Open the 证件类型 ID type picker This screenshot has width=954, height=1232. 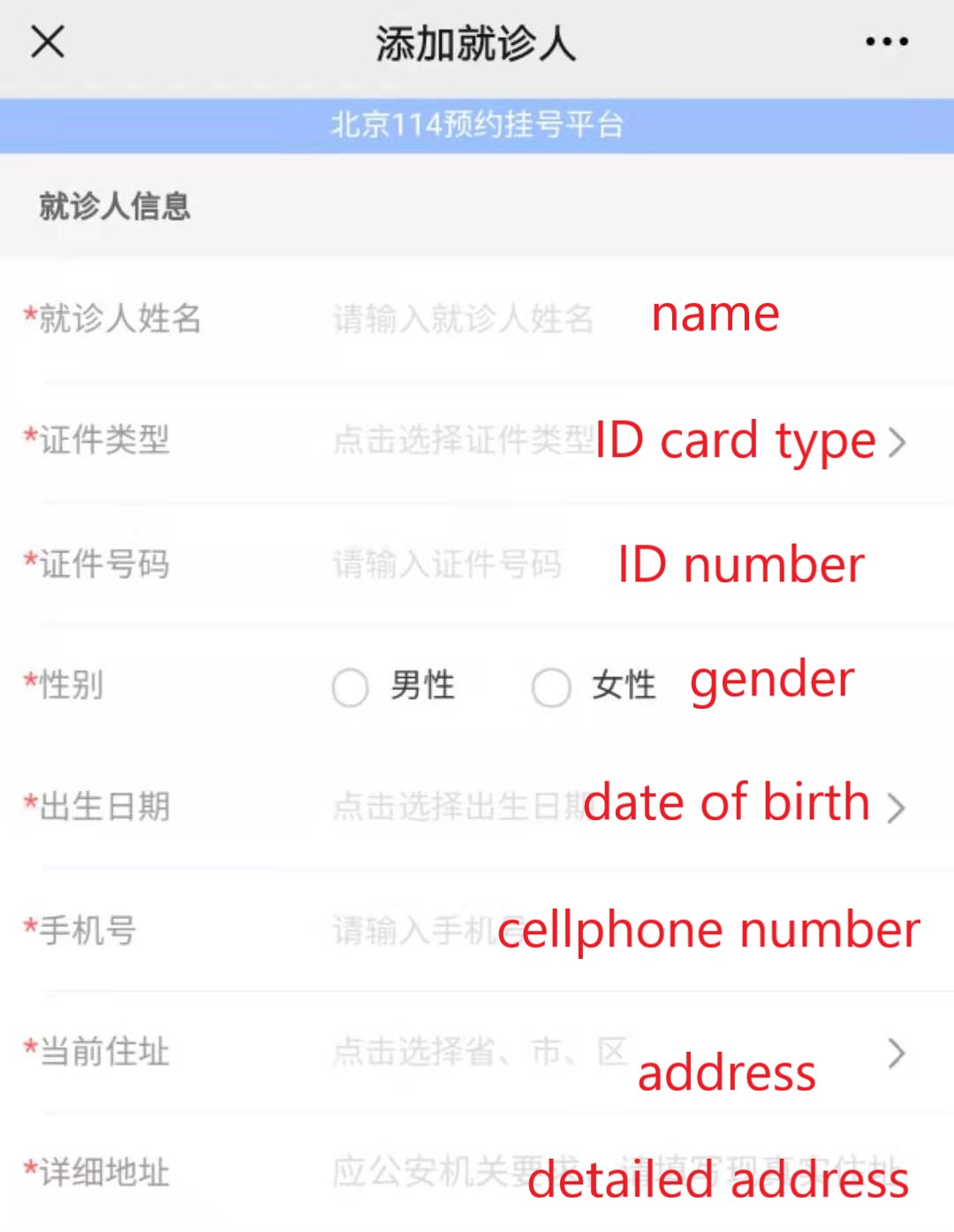[x=618, y=441]
